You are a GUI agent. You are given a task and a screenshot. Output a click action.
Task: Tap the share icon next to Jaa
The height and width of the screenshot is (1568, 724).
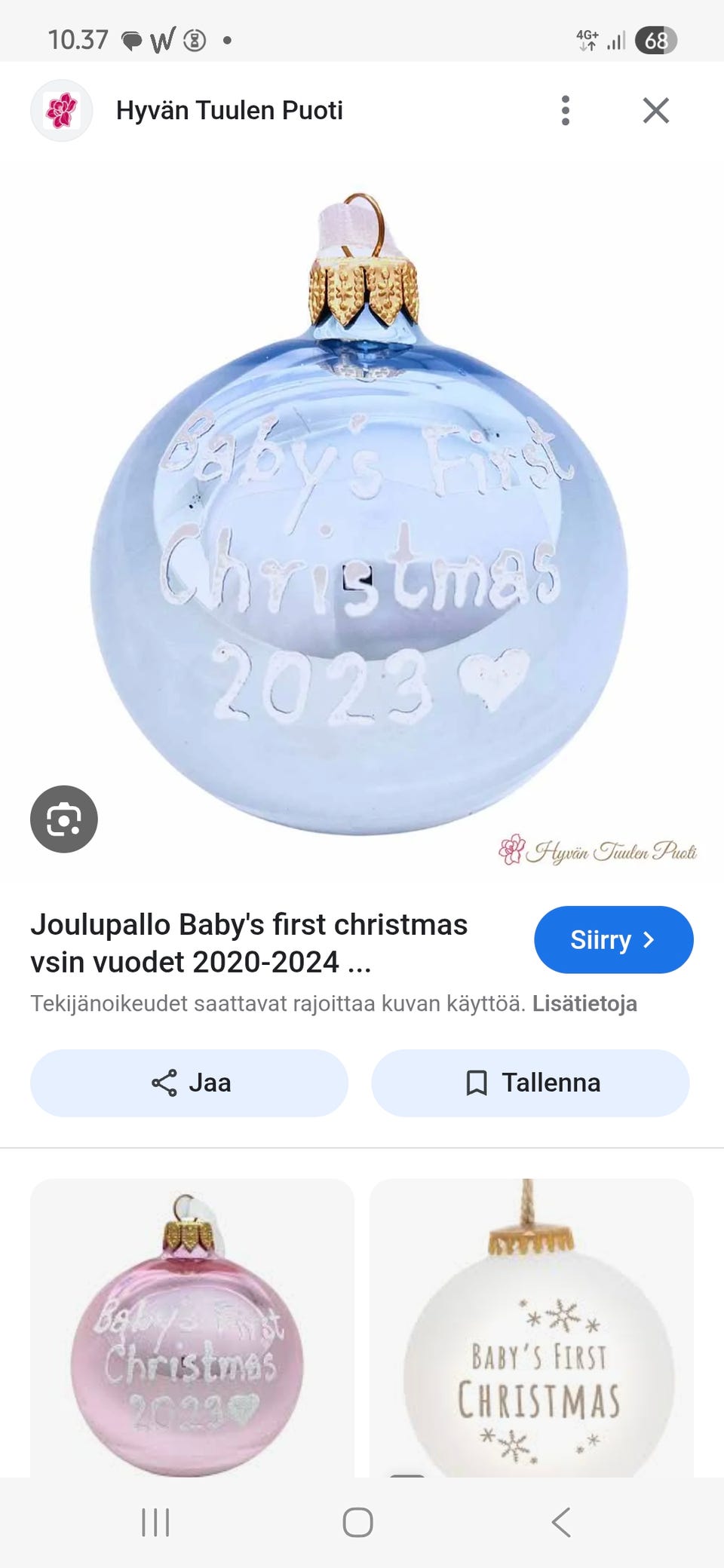(163, 1083)
